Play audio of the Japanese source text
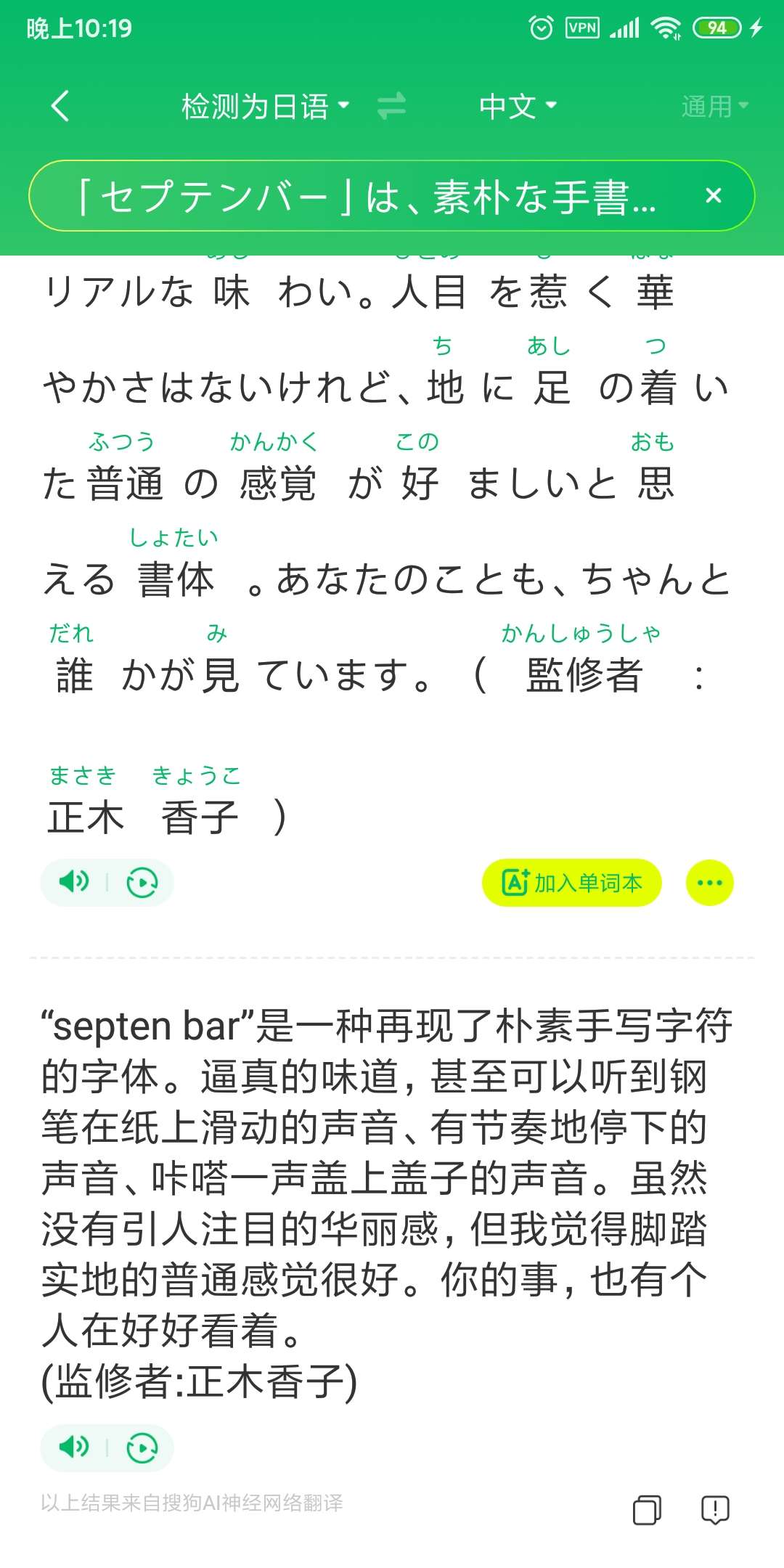784x1568 pixels. [x=74, y=882]
